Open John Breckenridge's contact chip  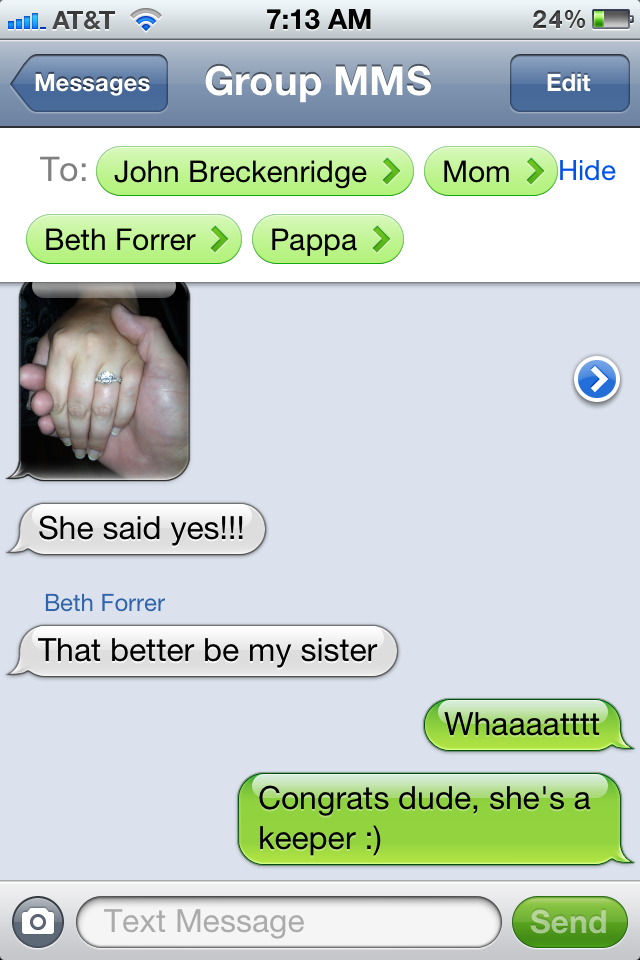254,172
